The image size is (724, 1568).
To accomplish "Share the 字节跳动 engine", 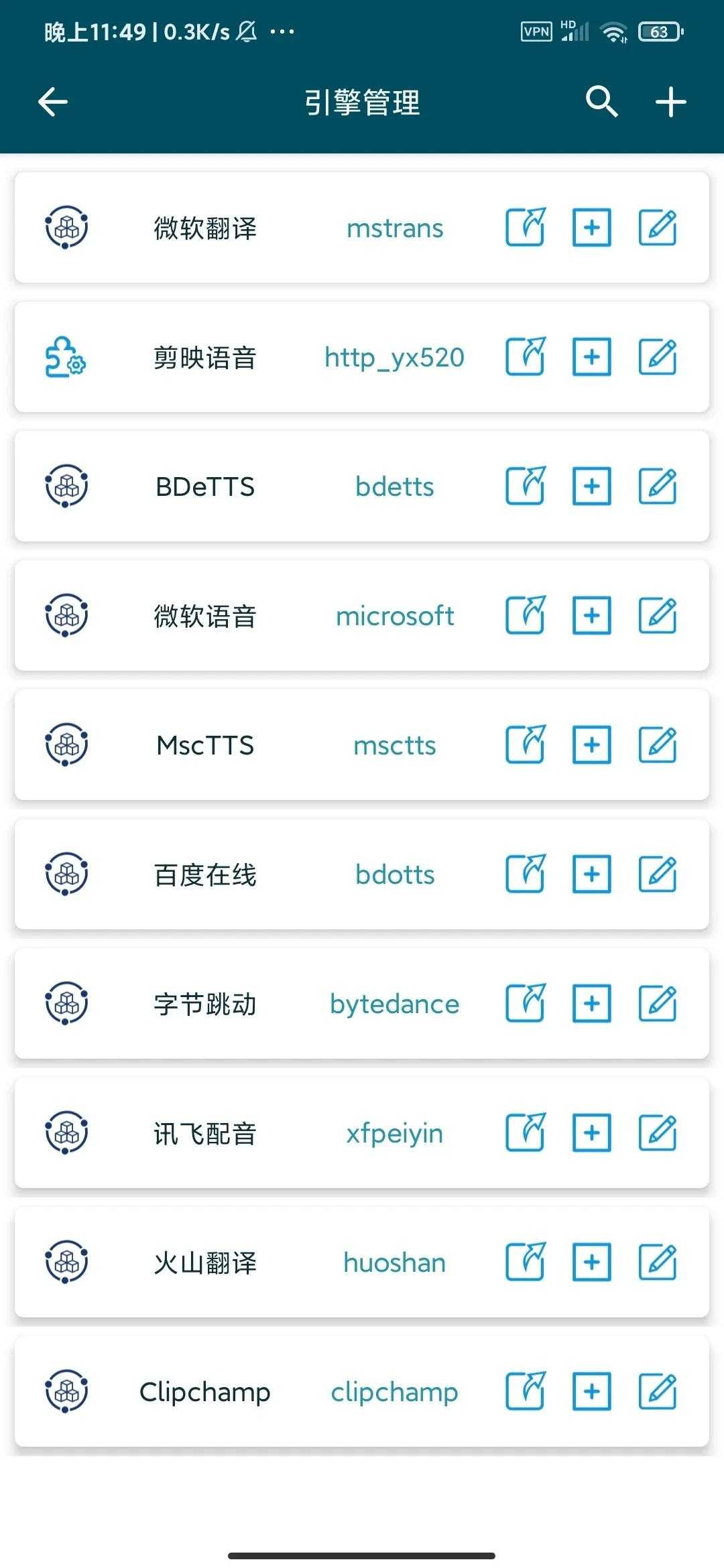I will tap(526, 1003).
